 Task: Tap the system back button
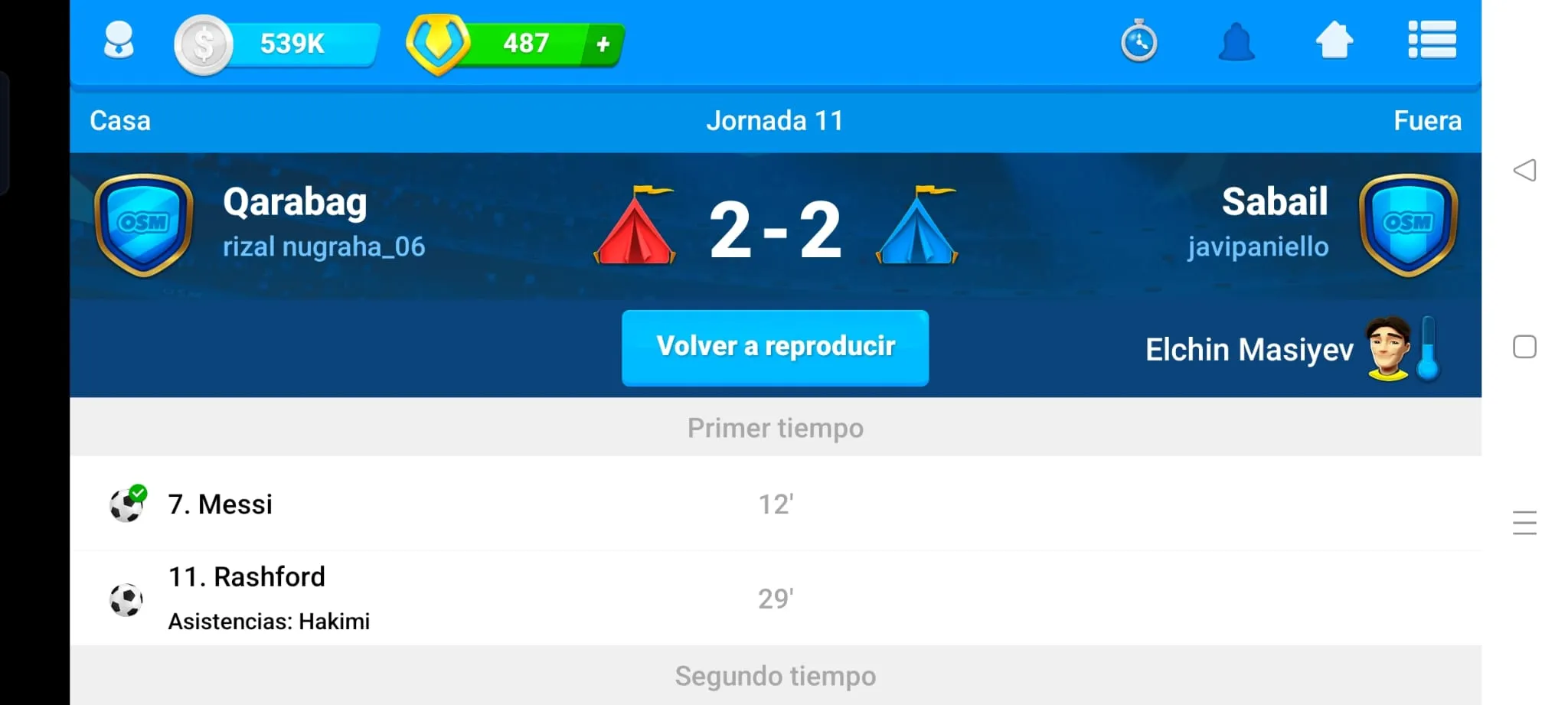(1525, 170)
